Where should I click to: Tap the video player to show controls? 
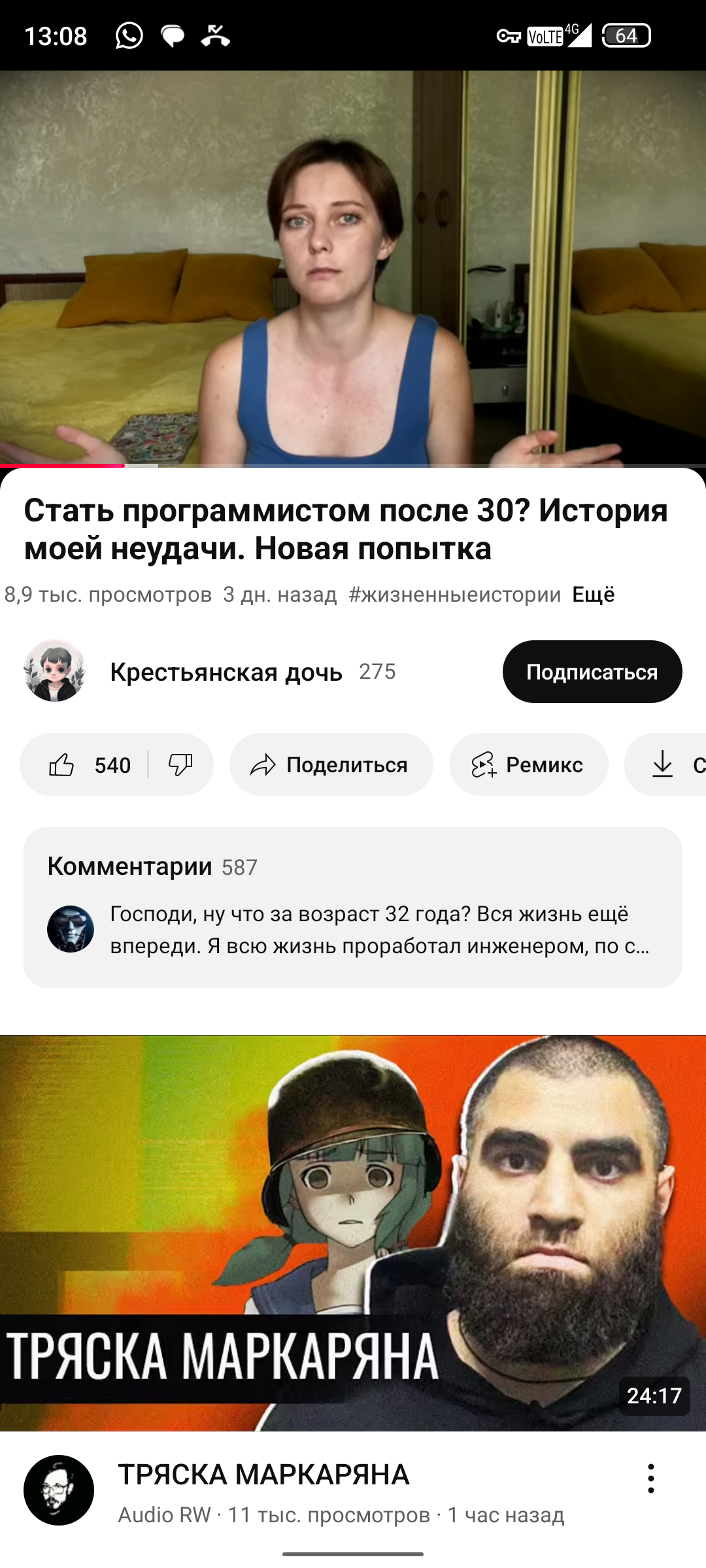(353, 268)
